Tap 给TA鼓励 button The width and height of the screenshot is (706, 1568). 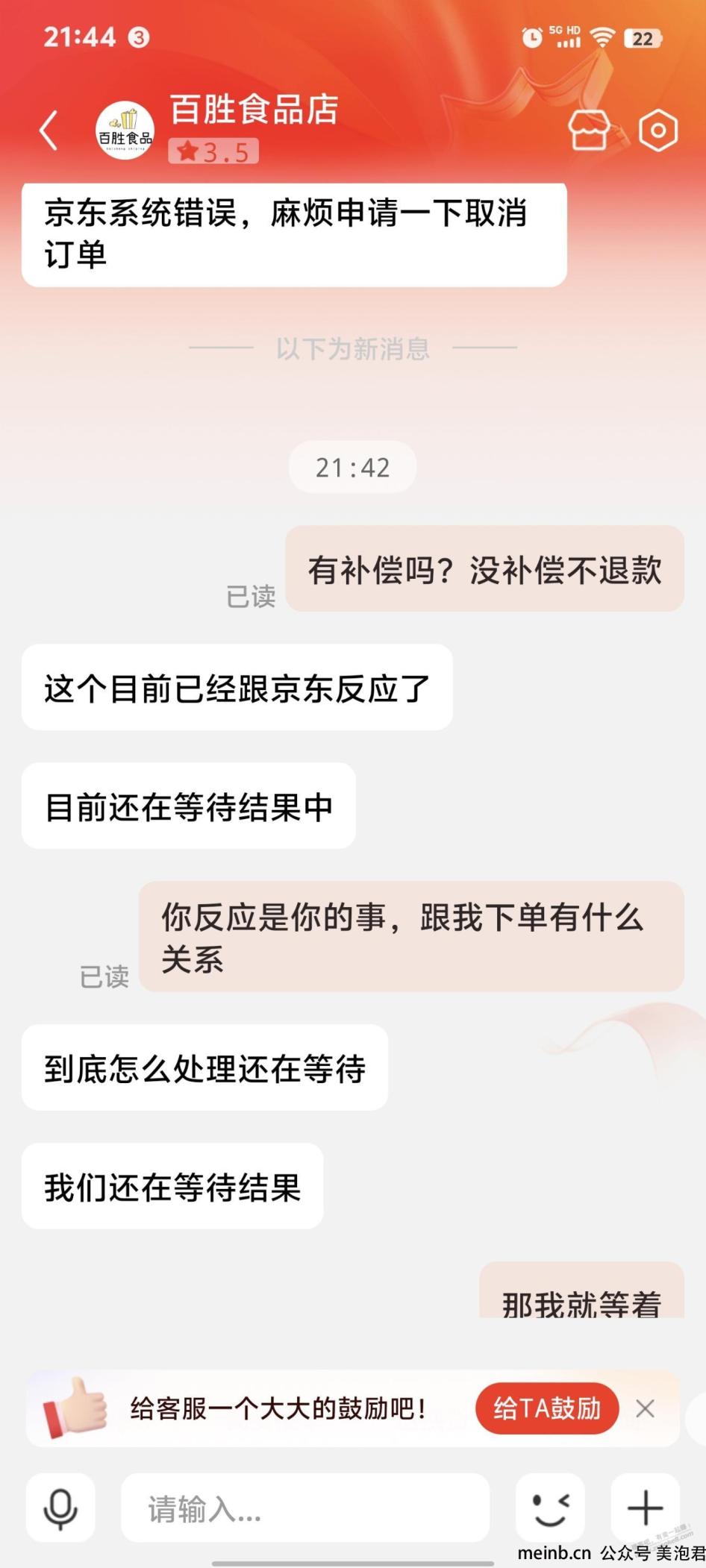point(547,1408)
